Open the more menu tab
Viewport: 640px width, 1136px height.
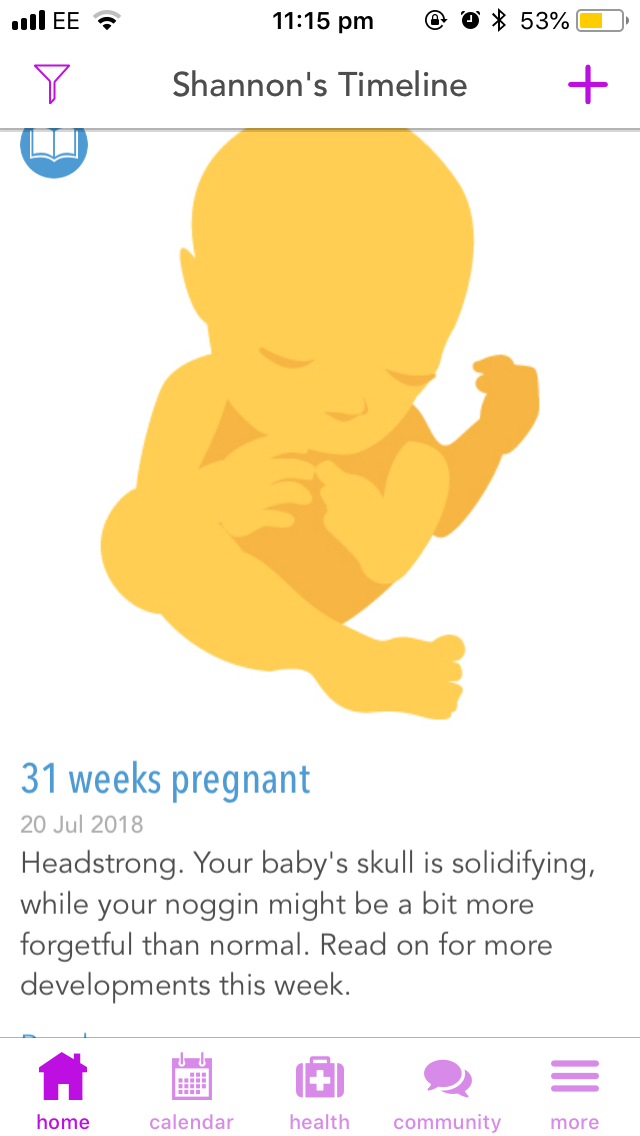click(575, 1090)
